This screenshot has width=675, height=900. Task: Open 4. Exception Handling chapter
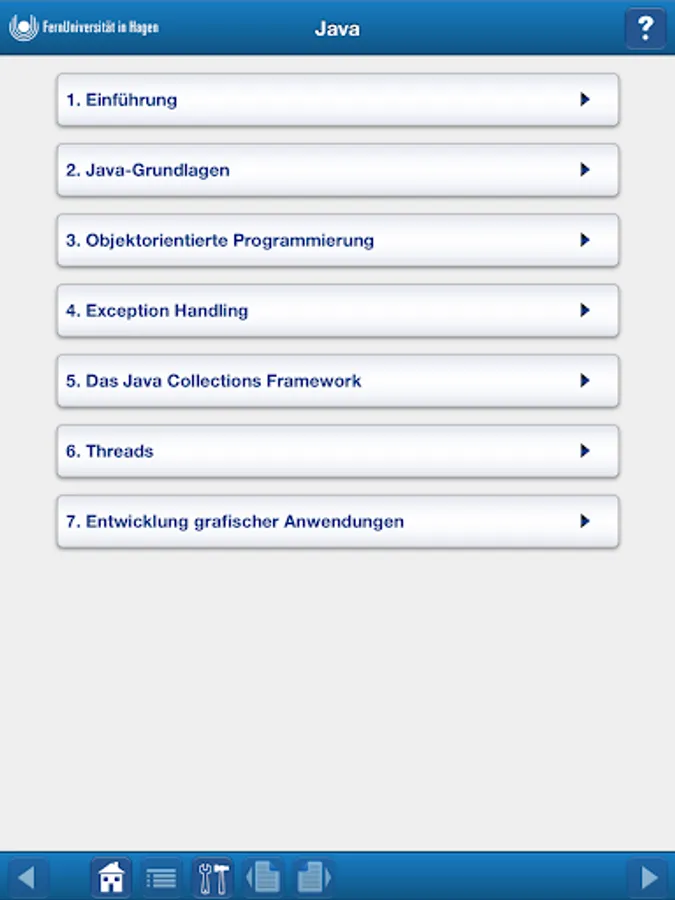point(338,311)
